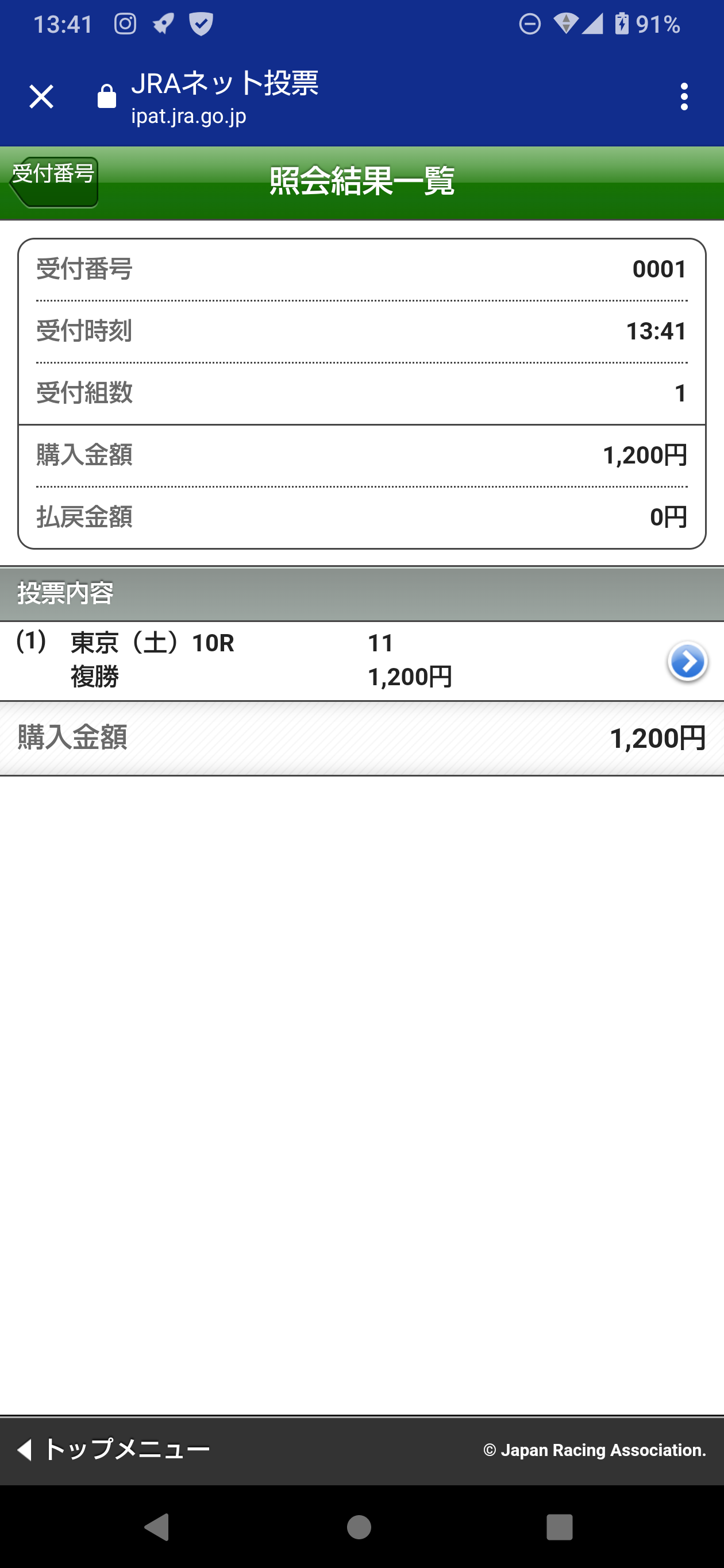Open the browser overflow menu
The image size is (724, 1568).
click(684, 97)
